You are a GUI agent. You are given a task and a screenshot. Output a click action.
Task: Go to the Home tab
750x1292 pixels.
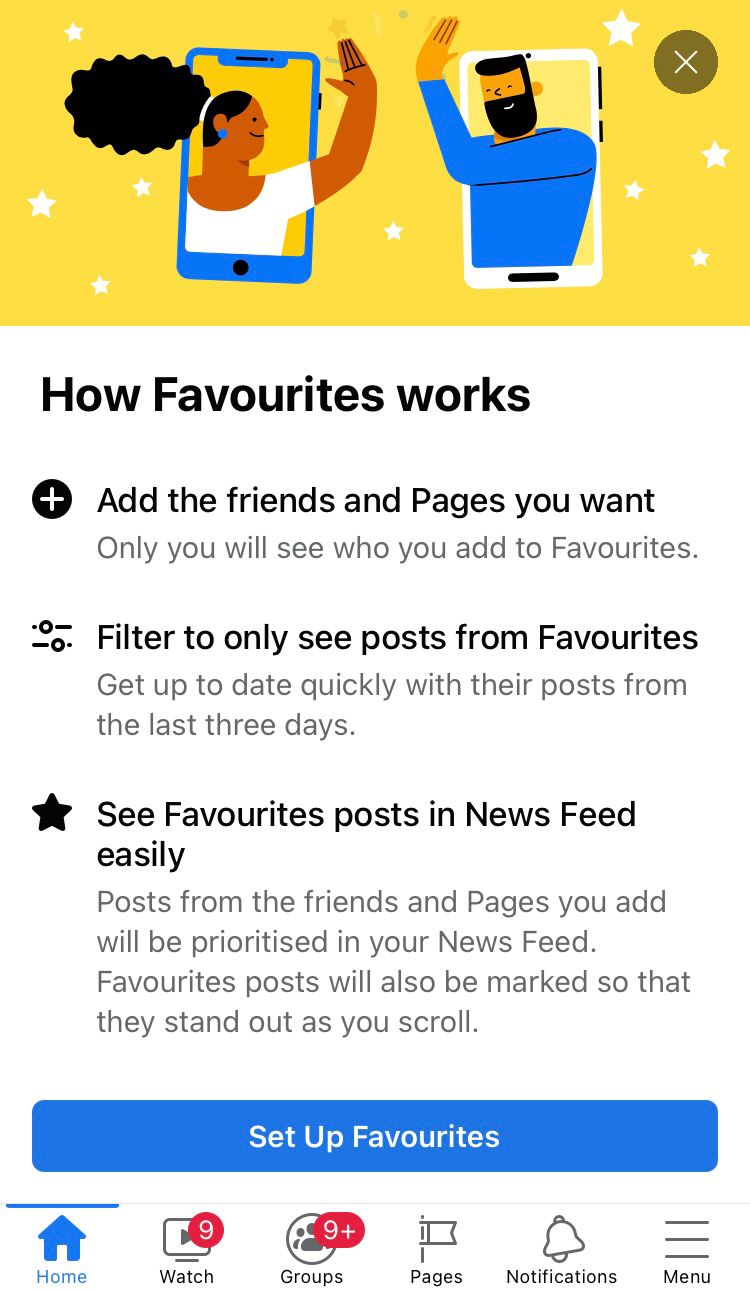tap(62, 1250)
